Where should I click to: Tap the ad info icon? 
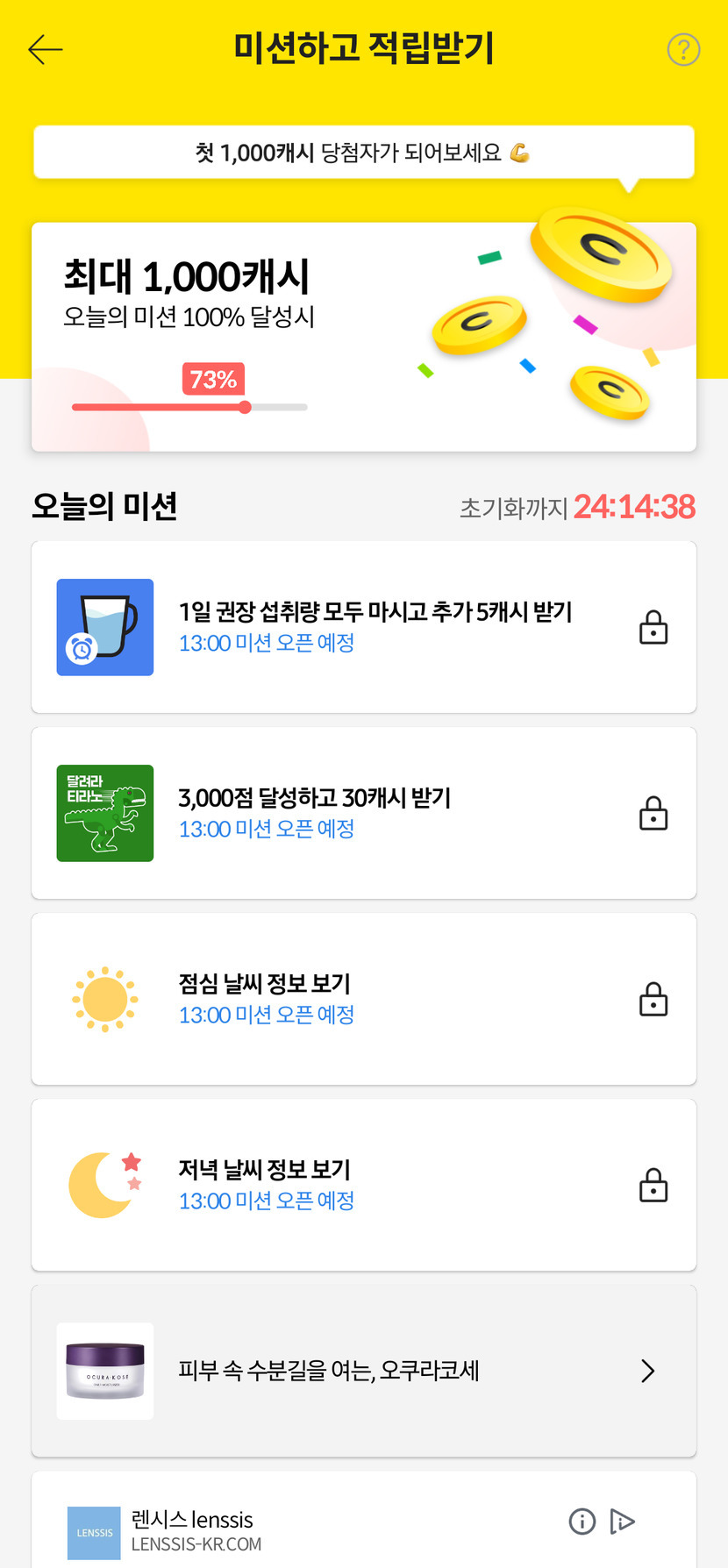[x=582, y=1522]
